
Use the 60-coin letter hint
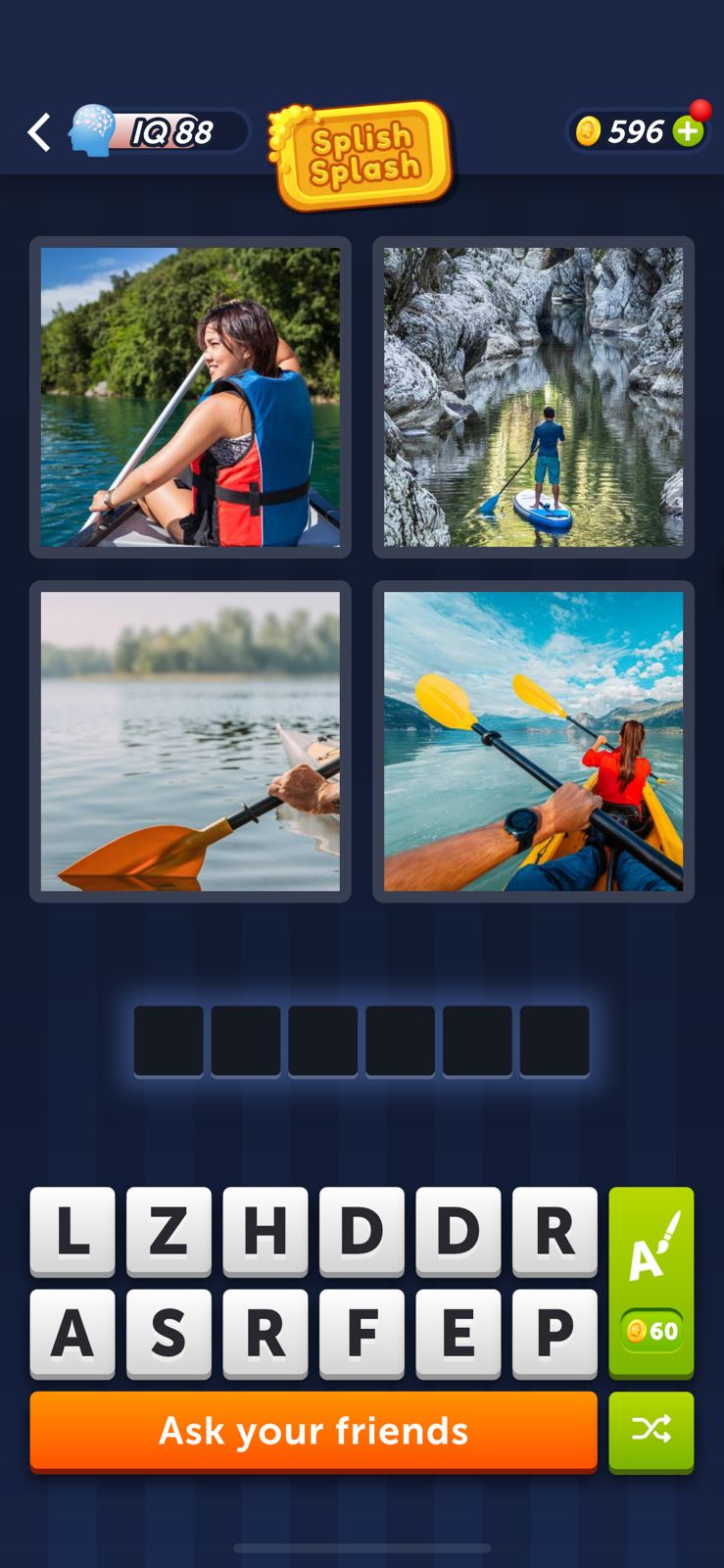point(652,1282)
